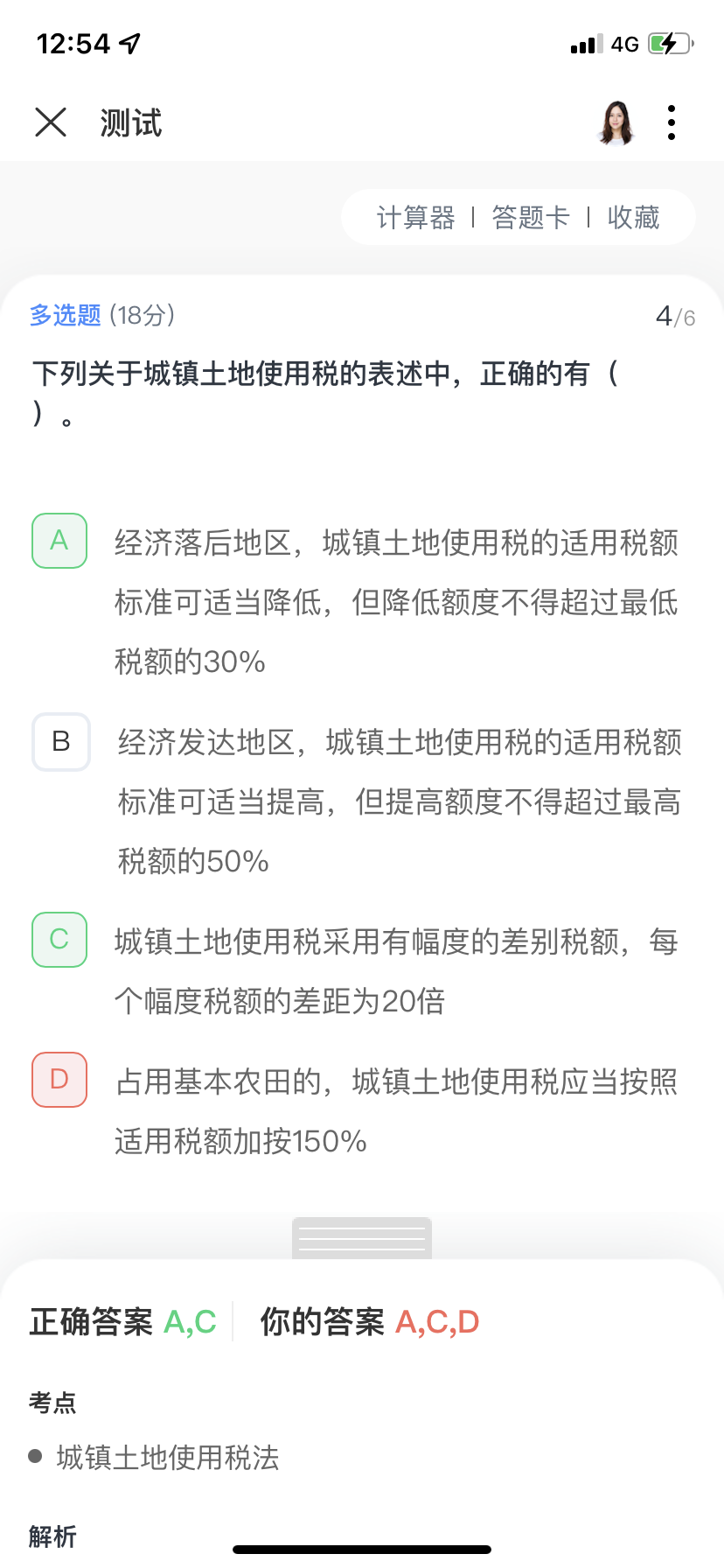Open the 计算器 calculator tool

coord(415,217)
